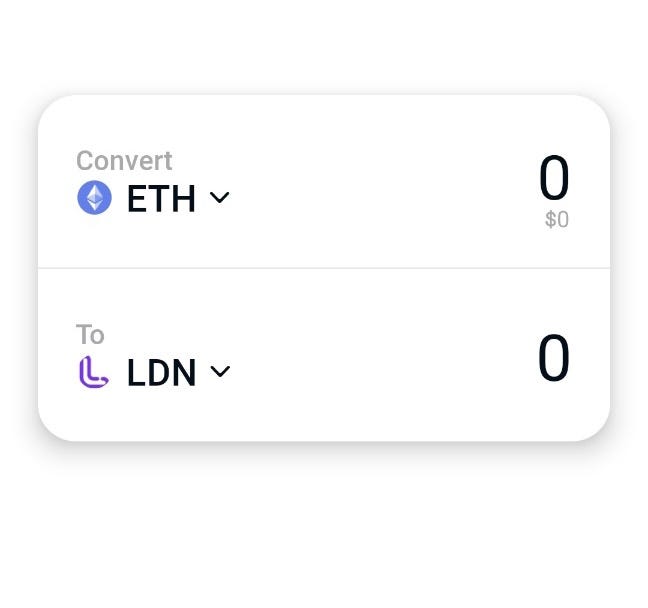The width and height of the screenshot is (648, 608).
Task: Tap the To amount field showing 0
Action: tap(553, 359)
